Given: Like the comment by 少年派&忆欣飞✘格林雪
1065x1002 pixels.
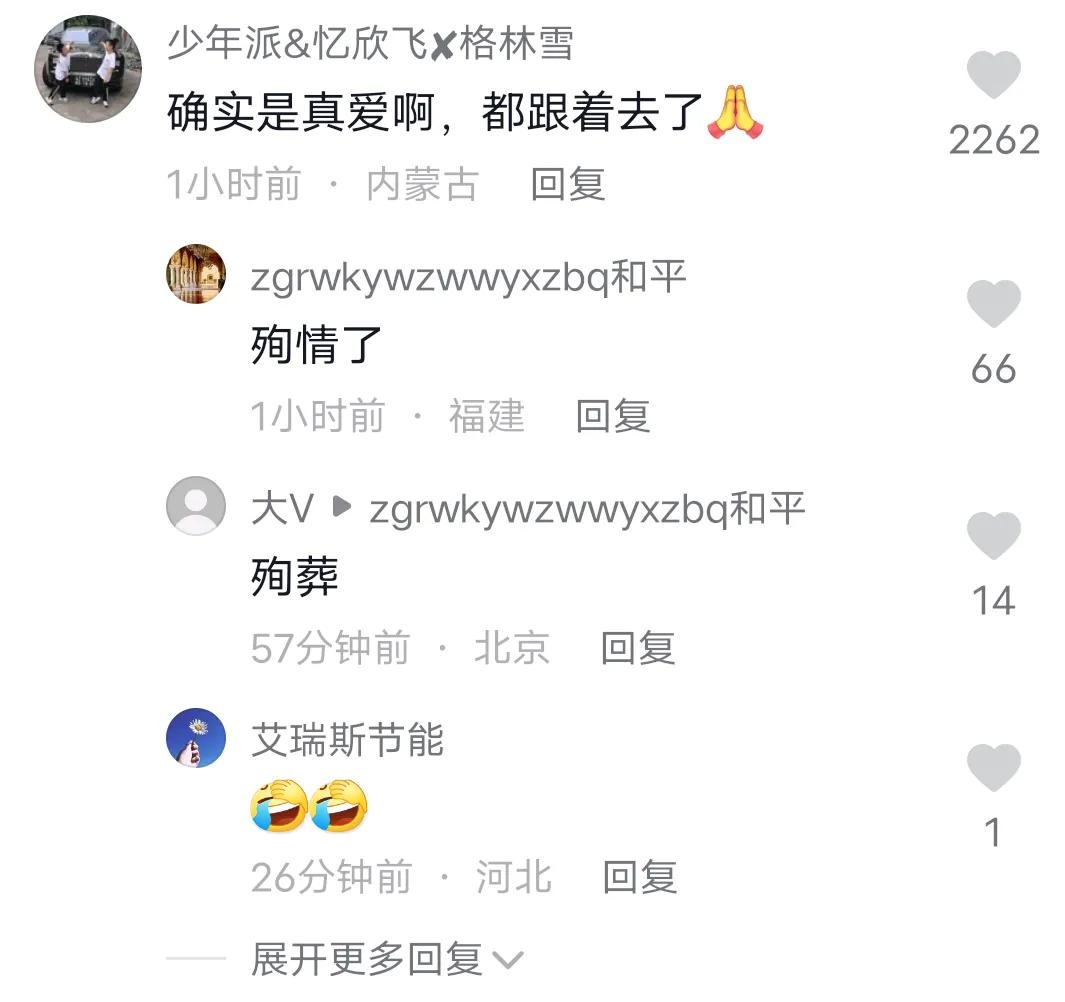Looking at the screenshot, I should [x=993, y=77].
